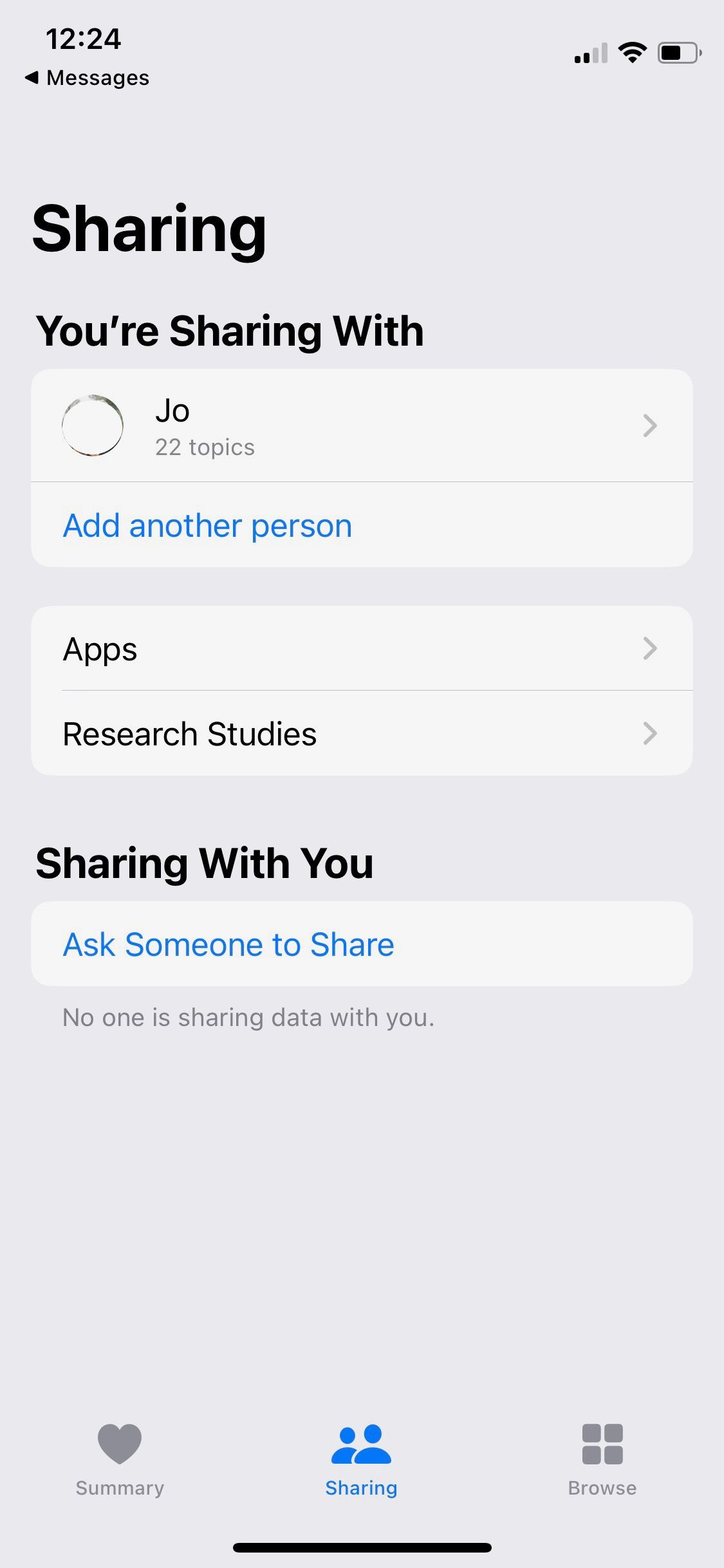
Task: Tap the battery indicator
Action: pyautogui.click(x=677, y=53)
